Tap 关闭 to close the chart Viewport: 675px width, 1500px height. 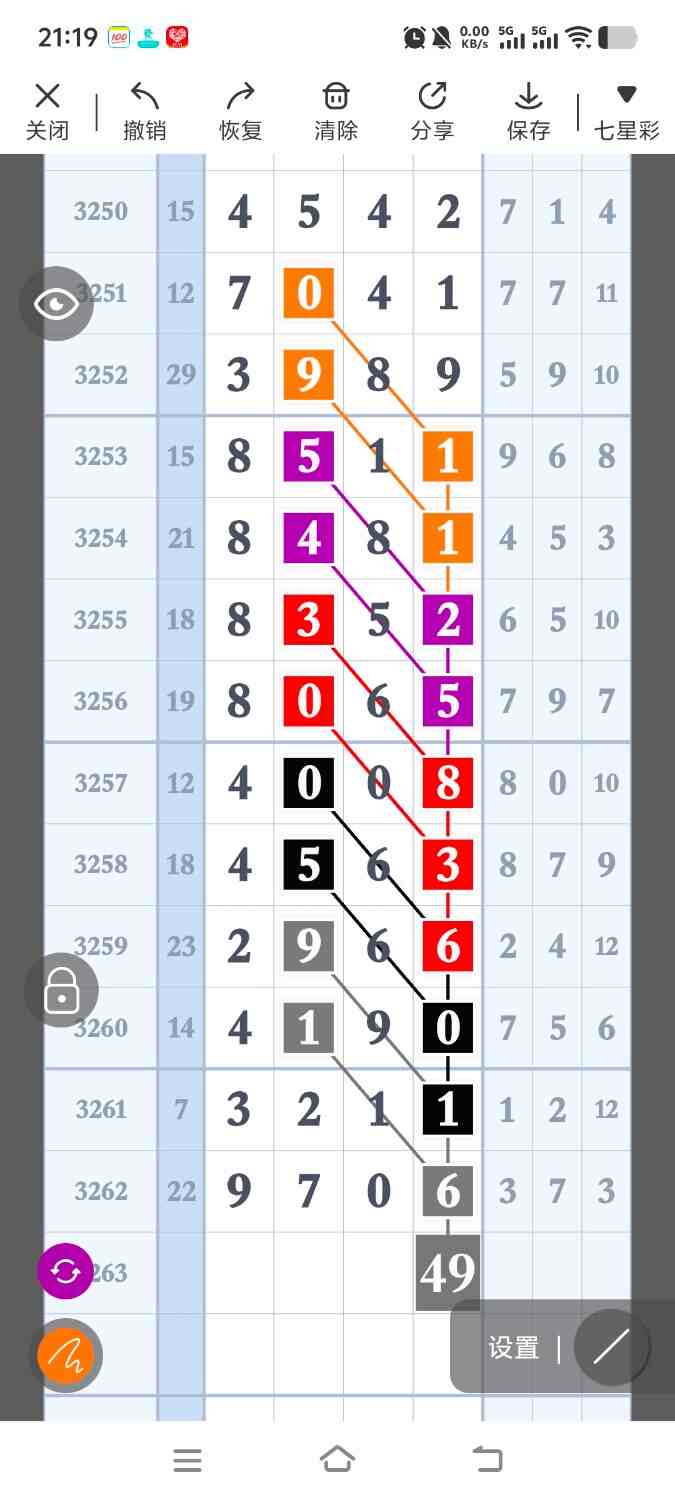(x=47, y=112)
